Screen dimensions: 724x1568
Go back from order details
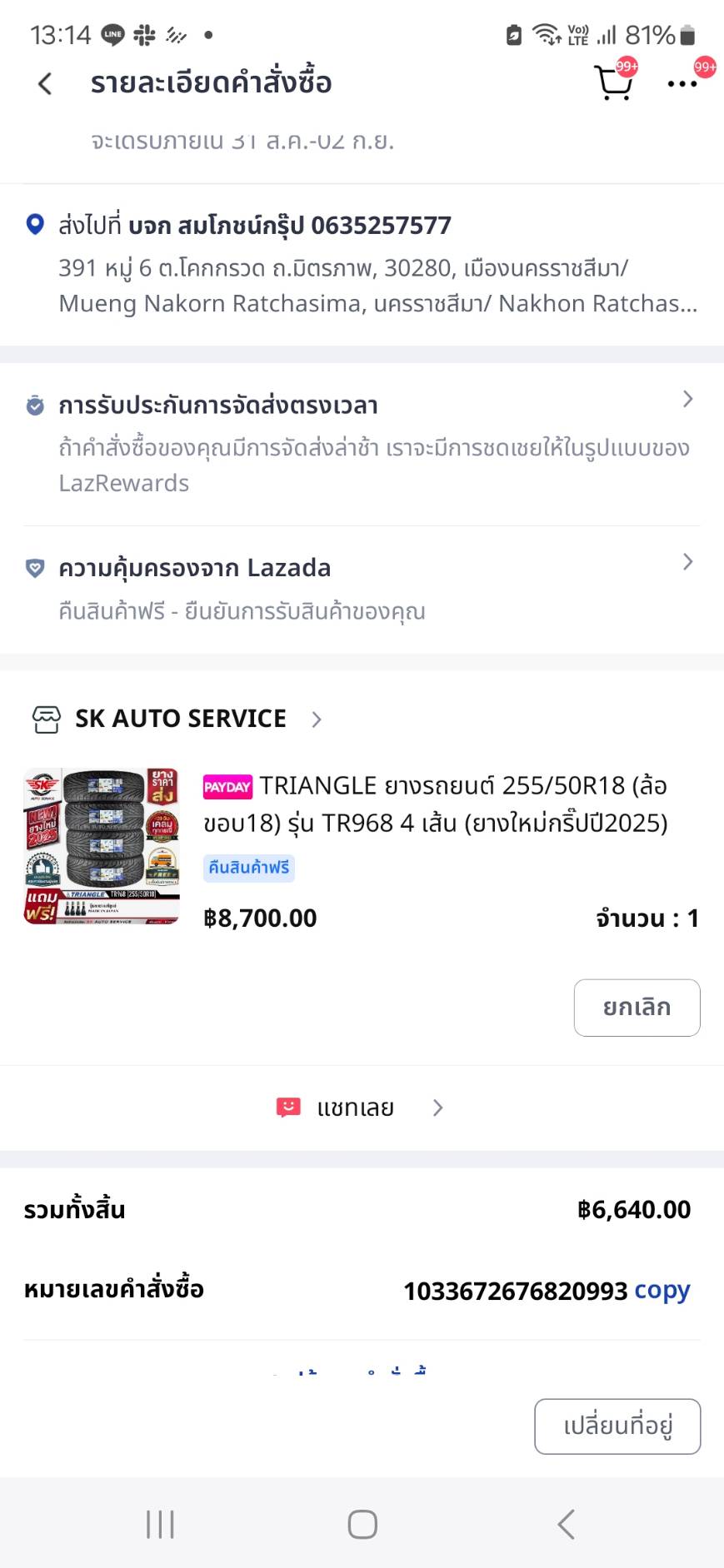coord(45,83)
